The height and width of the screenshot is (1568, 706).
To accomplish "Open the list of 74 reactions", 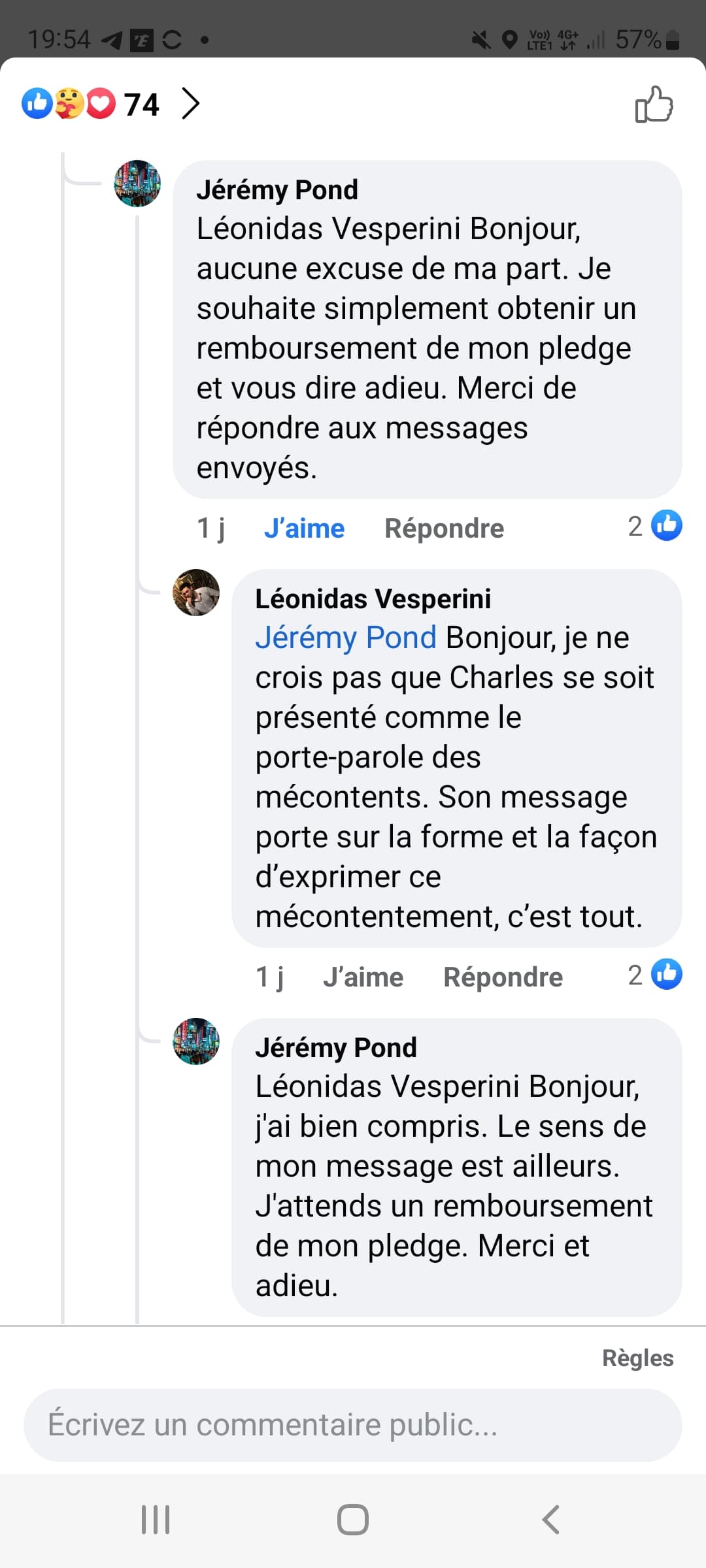I will point(111,104).
